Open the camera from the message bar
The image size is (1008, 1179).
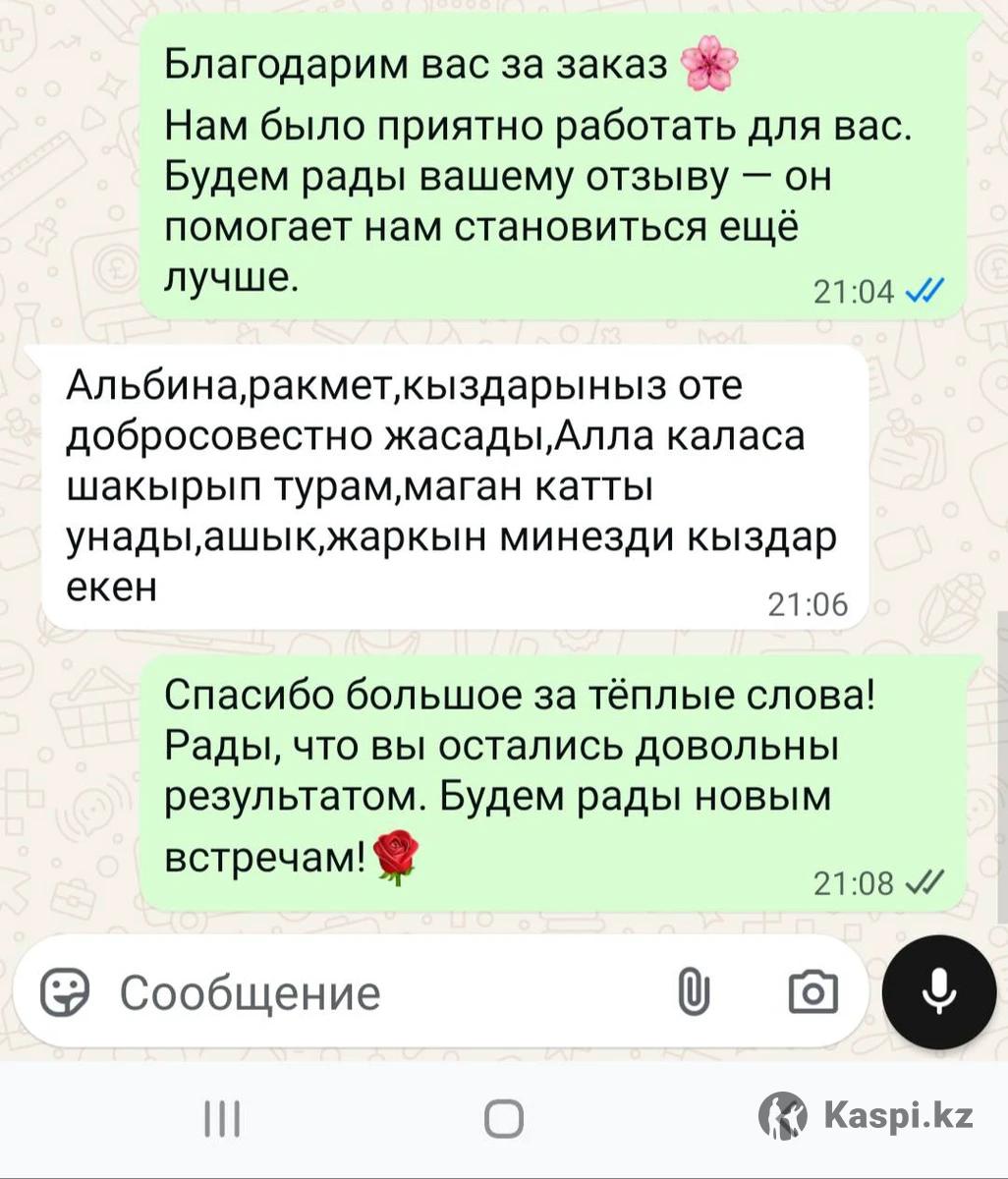[813, 992]
